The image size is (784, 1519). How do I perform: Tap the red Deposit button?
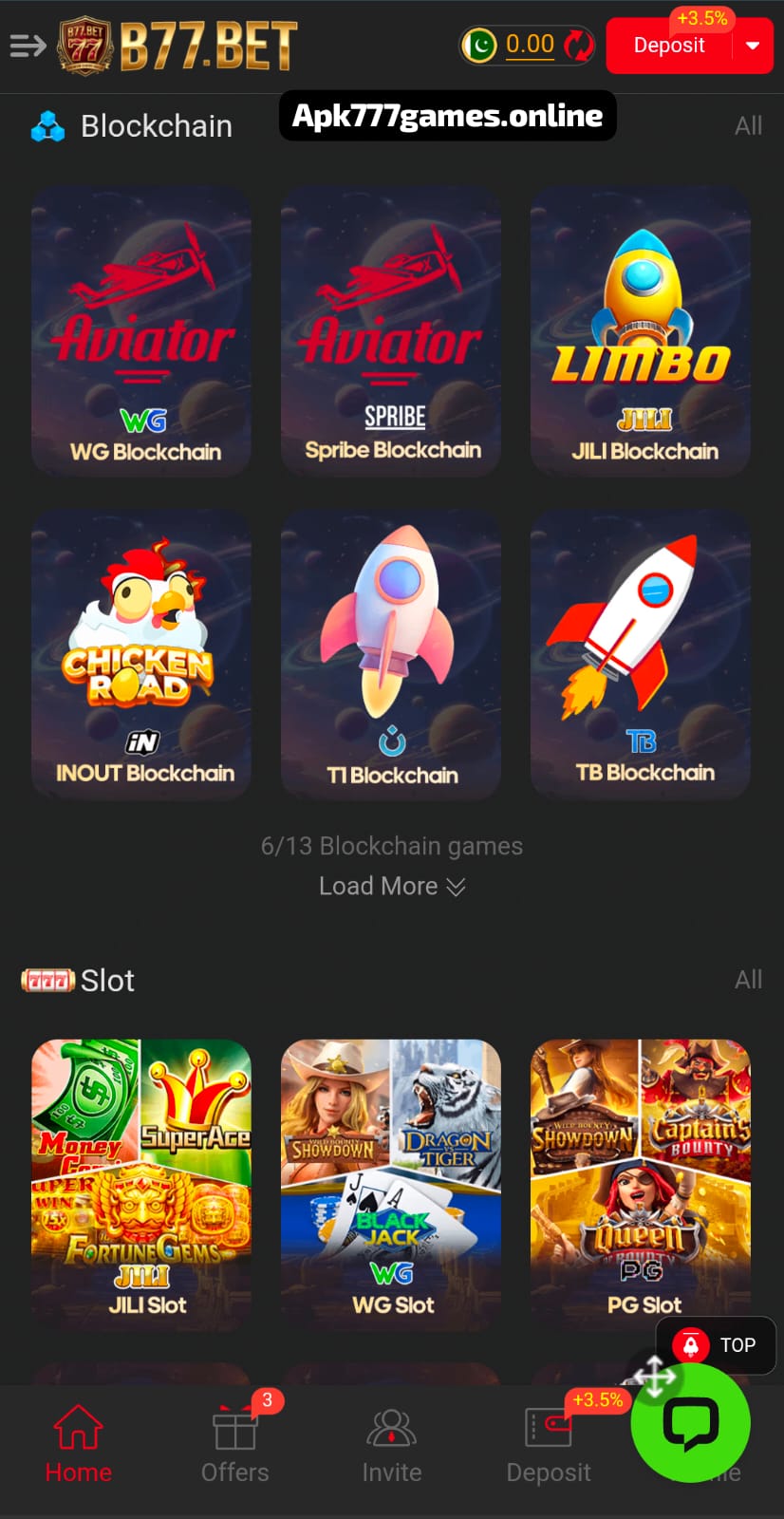[x=669, y=46]
